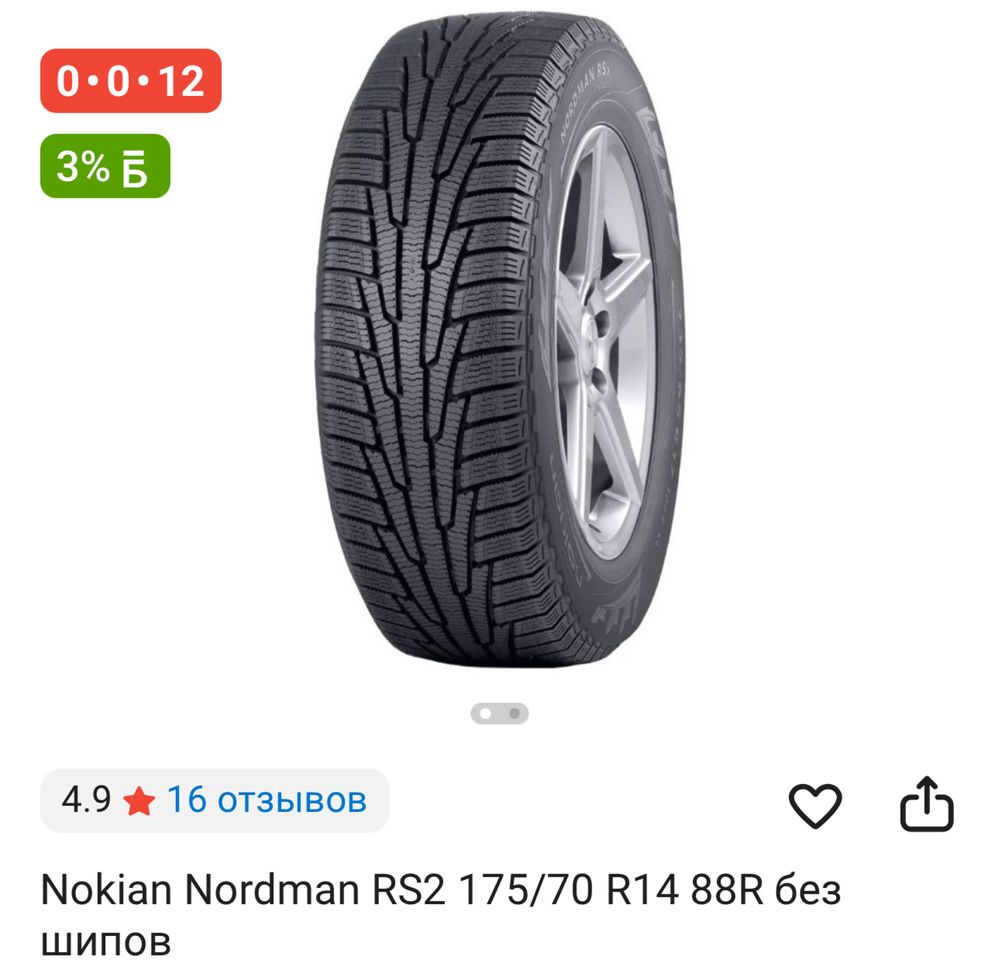Viewport: 1000px width, 974px height.
Task: Tap the 3% bonus badge
Action: click(105, 166)
